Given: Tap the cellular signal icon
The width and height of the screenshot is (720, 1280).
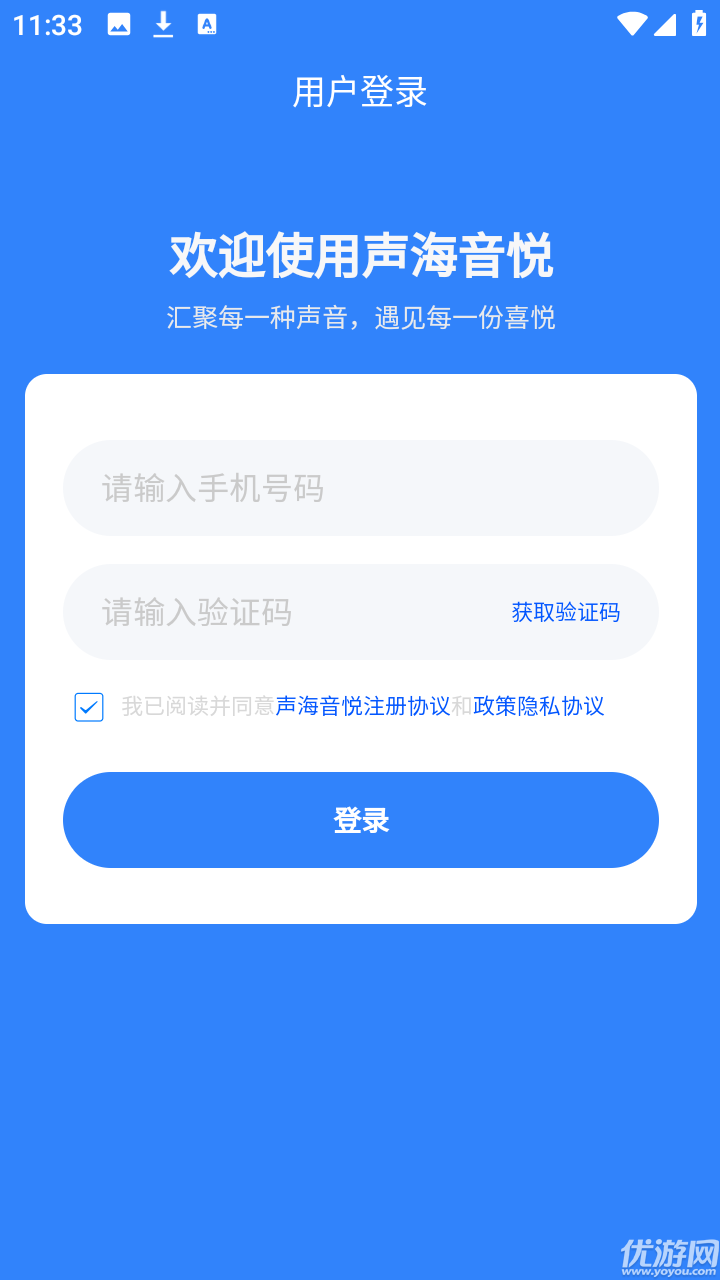Looking at the screenshot, I should 667,24.
